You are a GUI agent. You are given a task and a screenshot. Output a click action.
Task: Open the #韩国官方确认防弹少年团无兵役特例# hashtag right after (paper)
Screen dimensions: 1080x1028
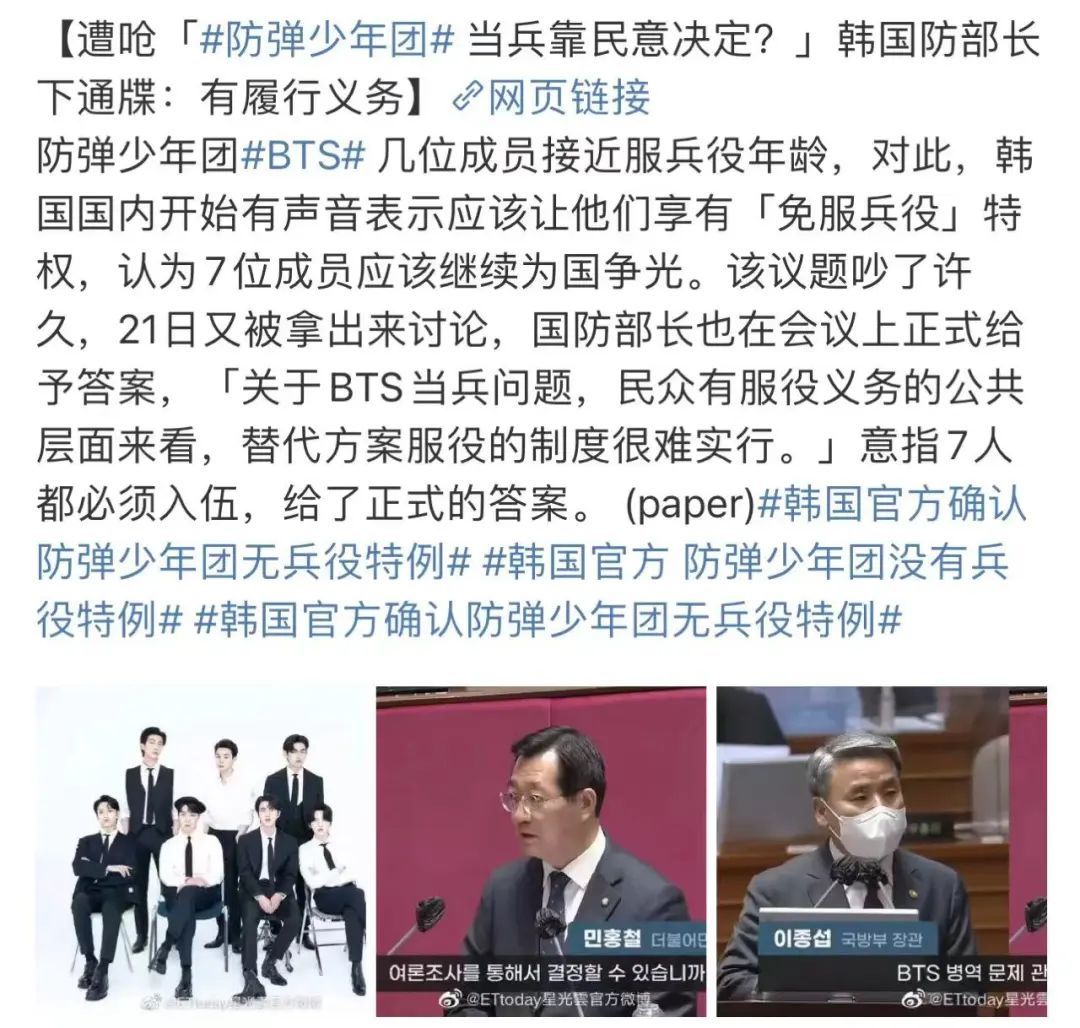[892, 505]
